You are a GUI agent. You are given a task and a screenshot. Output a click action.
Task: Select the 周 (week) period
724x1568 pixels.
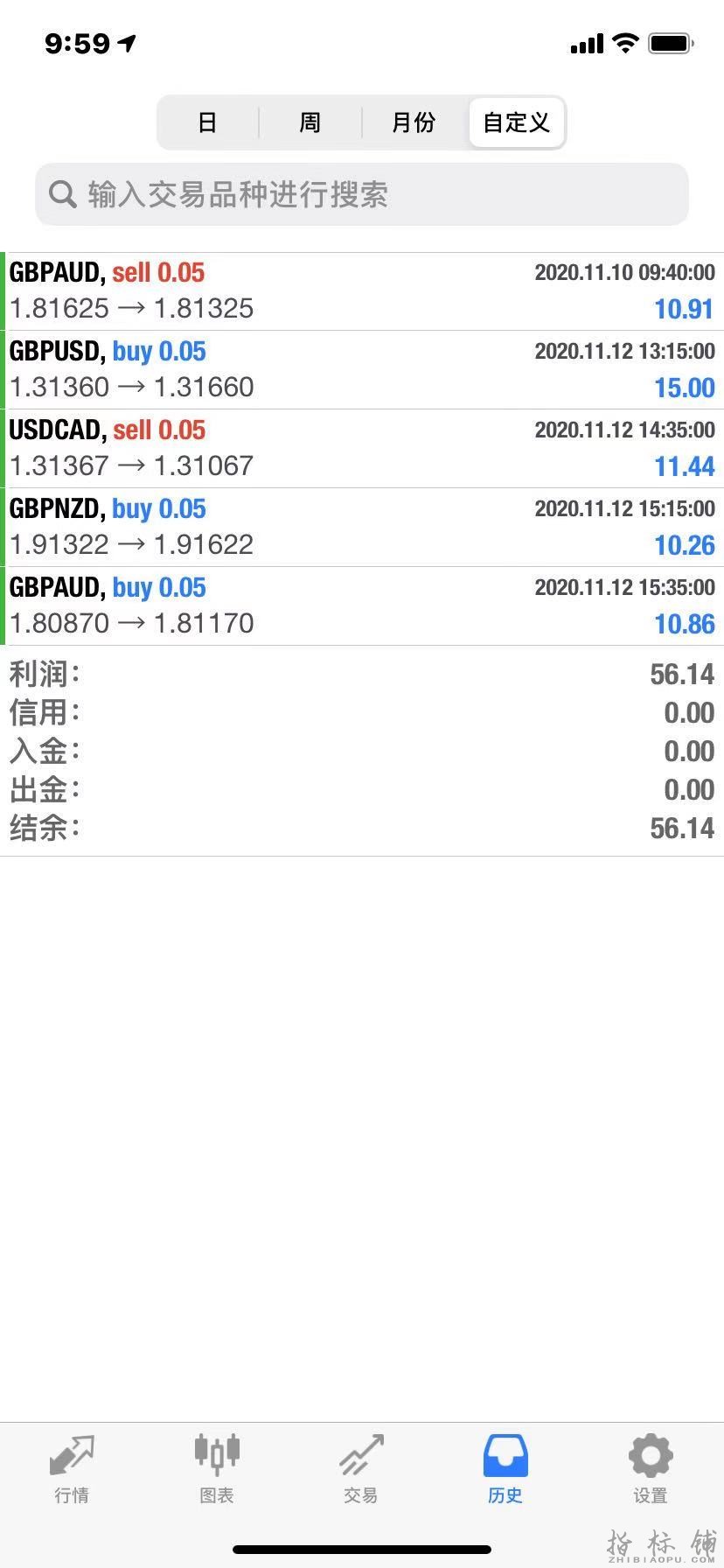tap(310, 122)
